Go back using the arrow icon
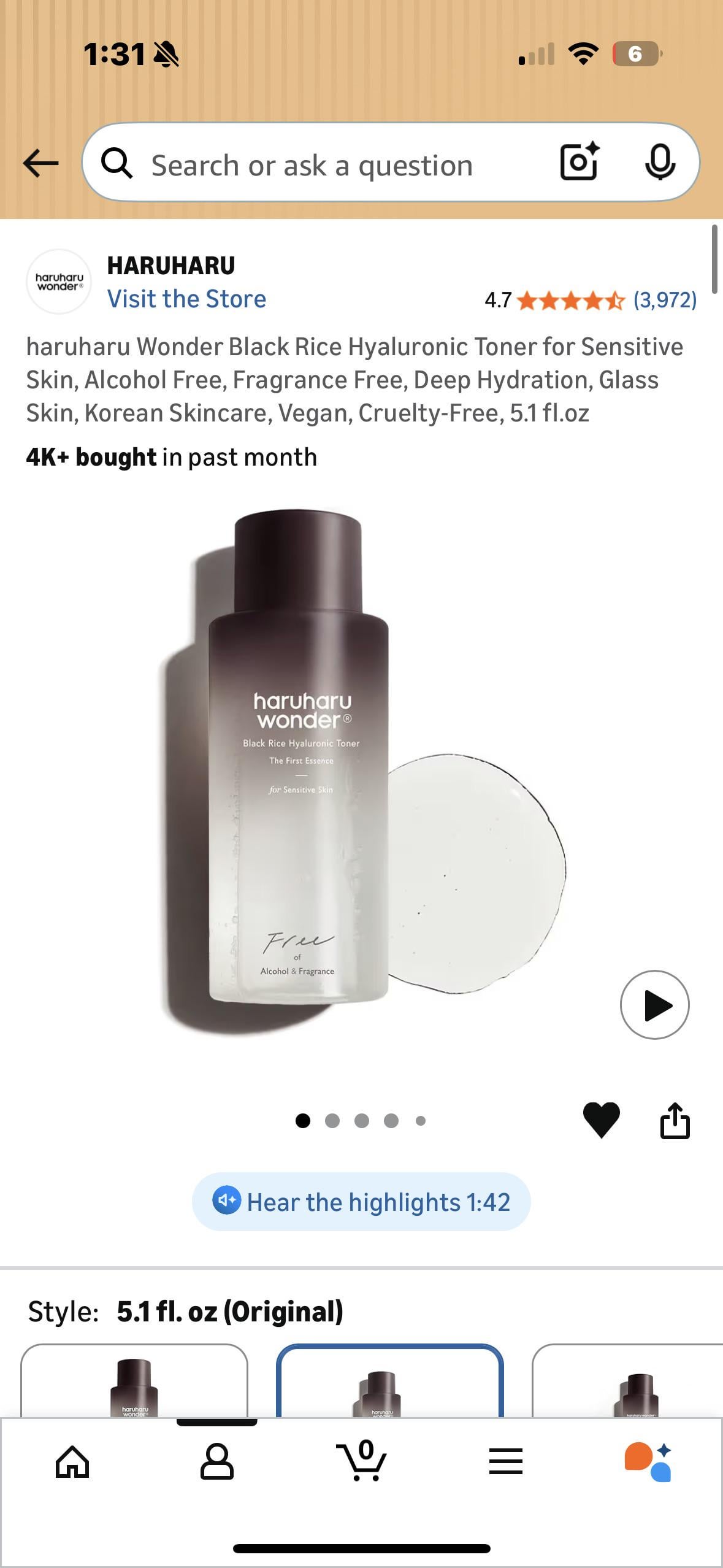 pyautogui.click(x=40, y=163)
